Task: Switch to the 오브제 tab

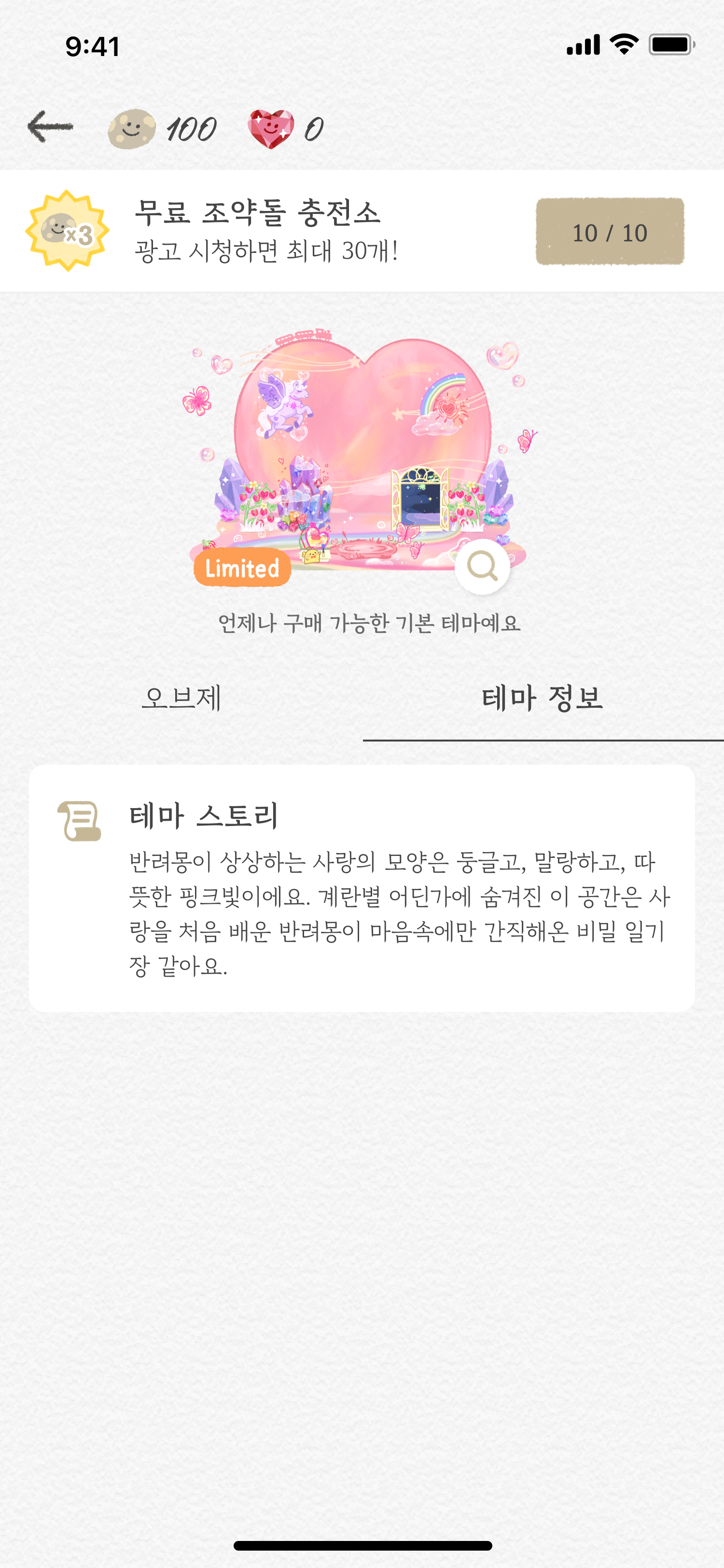Action: point(181,698)
